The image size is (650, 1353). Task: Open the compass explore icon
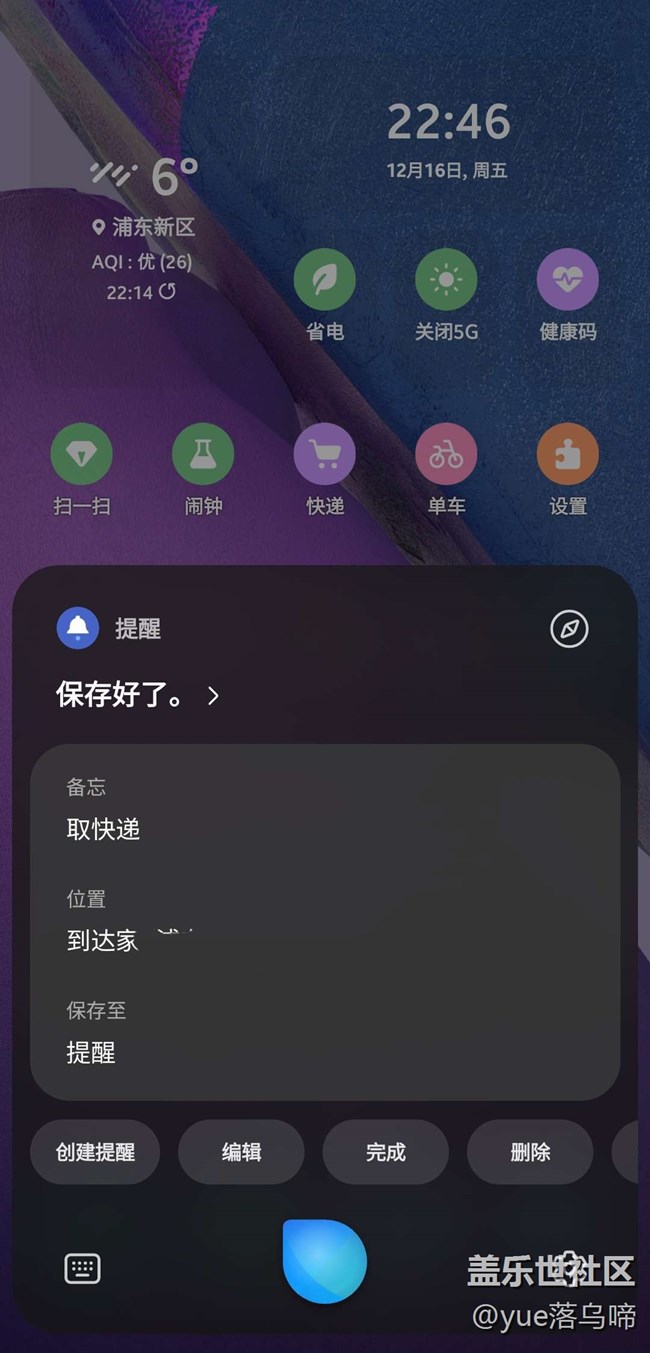tap(569, 629)
